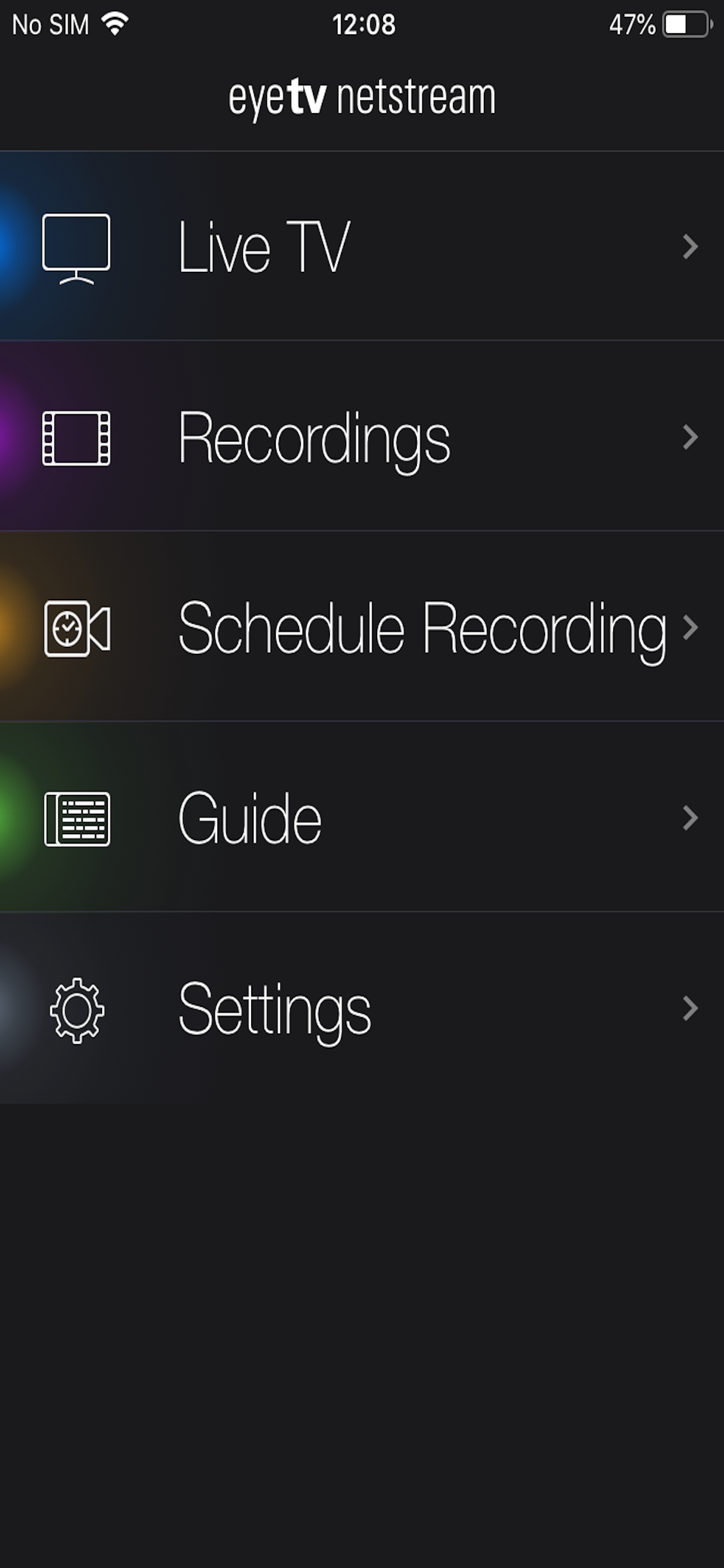Open the program Guide
Screen dimensions: 724x1568
(x=361, y=818)
